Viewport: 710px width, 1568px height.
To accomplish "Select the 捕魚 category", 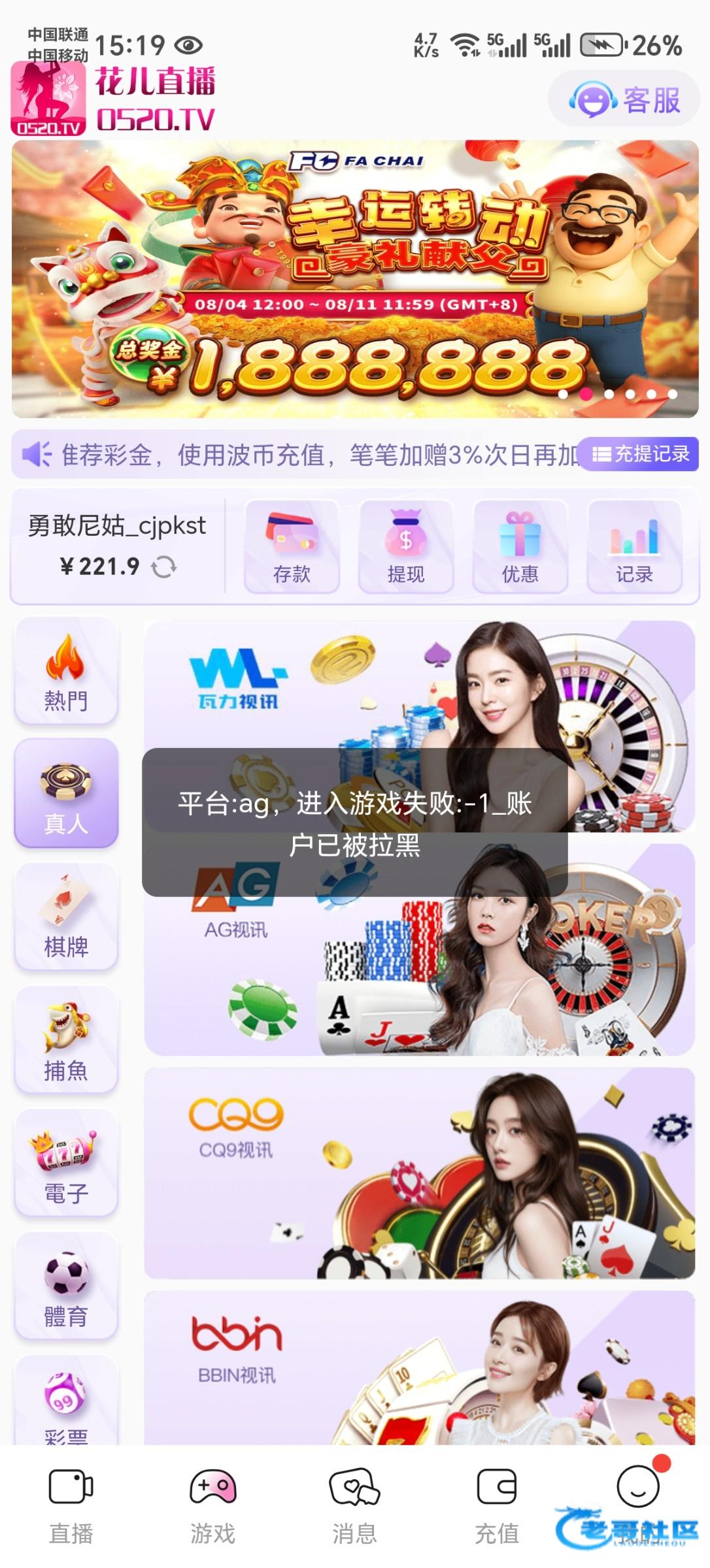I will coord(66,1039).
